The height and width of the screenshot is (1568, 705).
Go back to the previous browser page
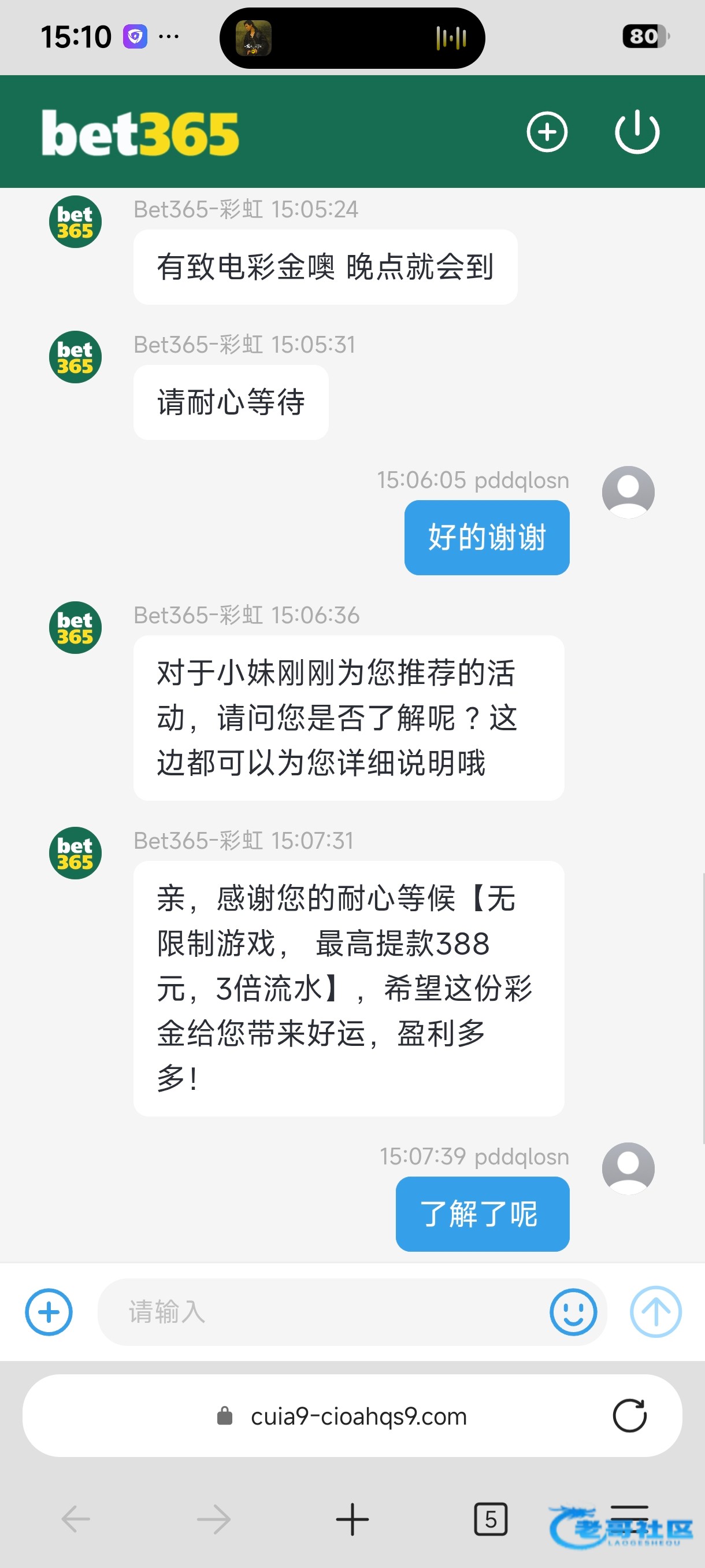(x=76, y=1519)
